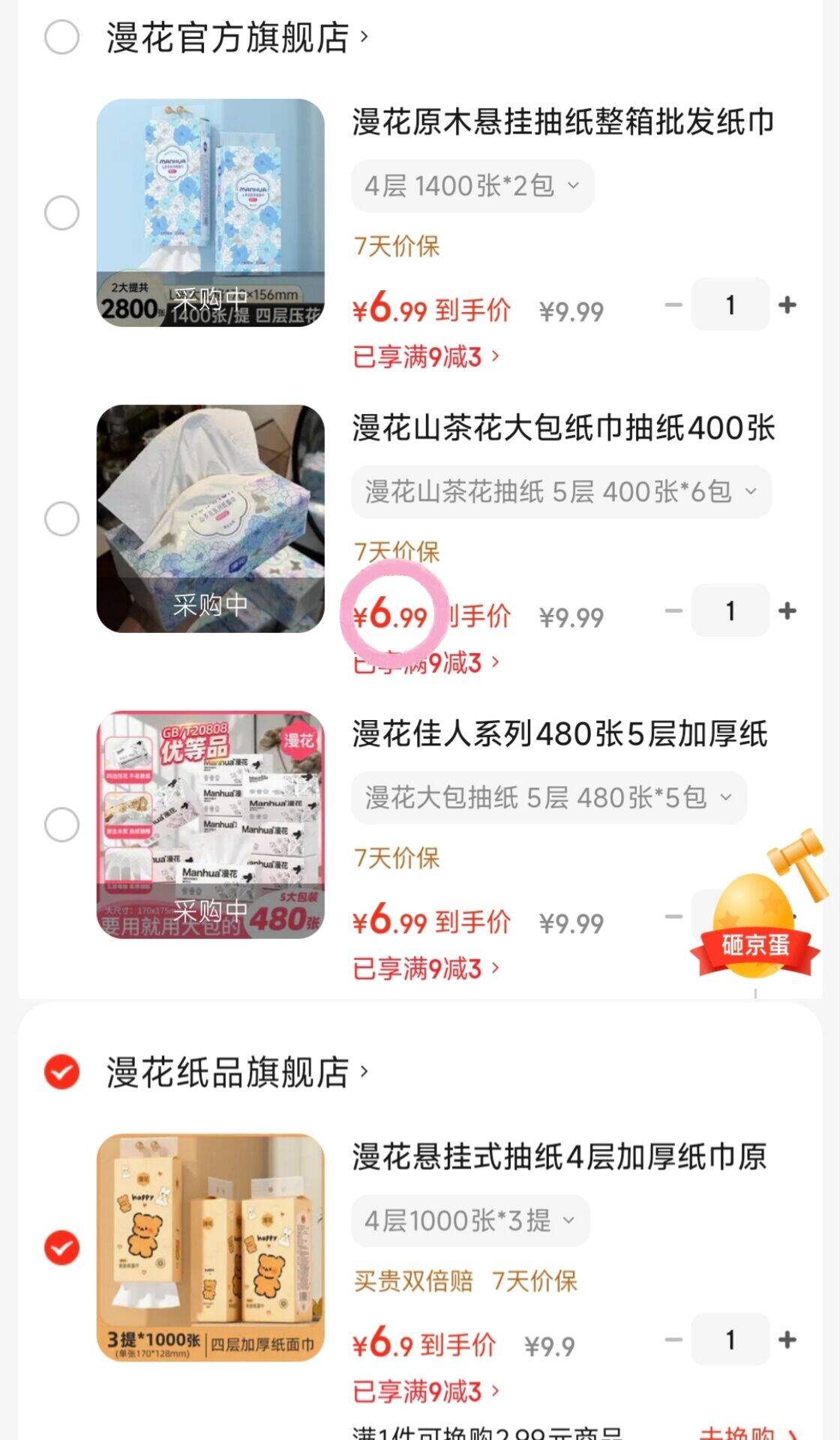View 已享满9减3 discount for 漫花原木悬挂抽纸

click(x=426, y=357)
